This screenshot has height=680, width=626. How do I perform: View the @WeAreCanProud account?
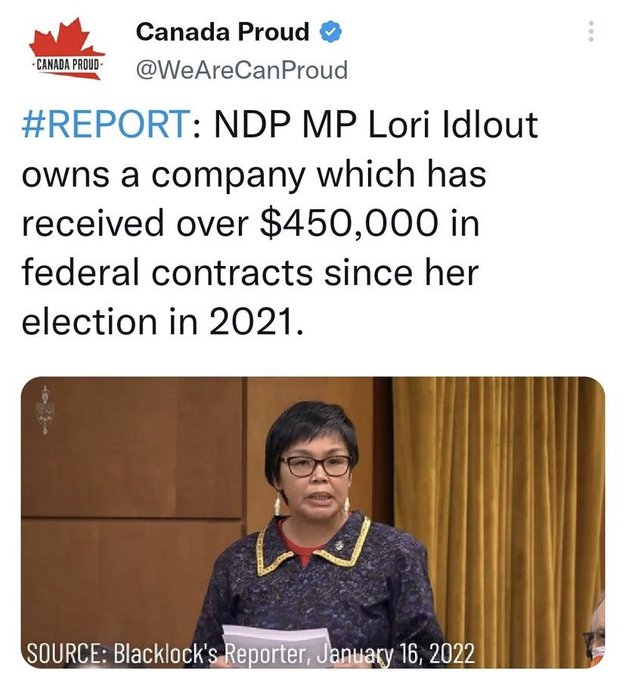tap(242, 70)
